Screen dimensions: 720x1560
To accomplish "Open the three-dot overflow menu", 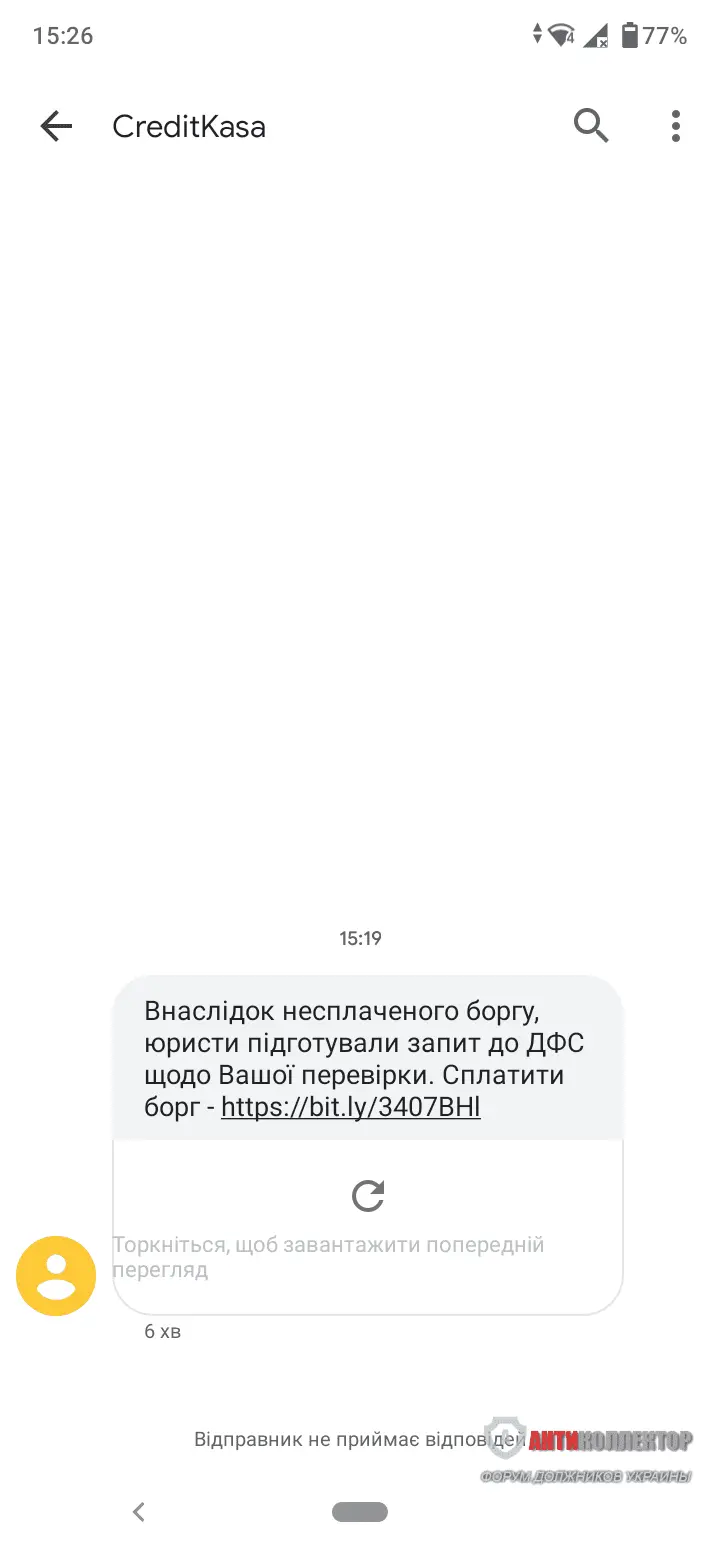I will [676, 126].
